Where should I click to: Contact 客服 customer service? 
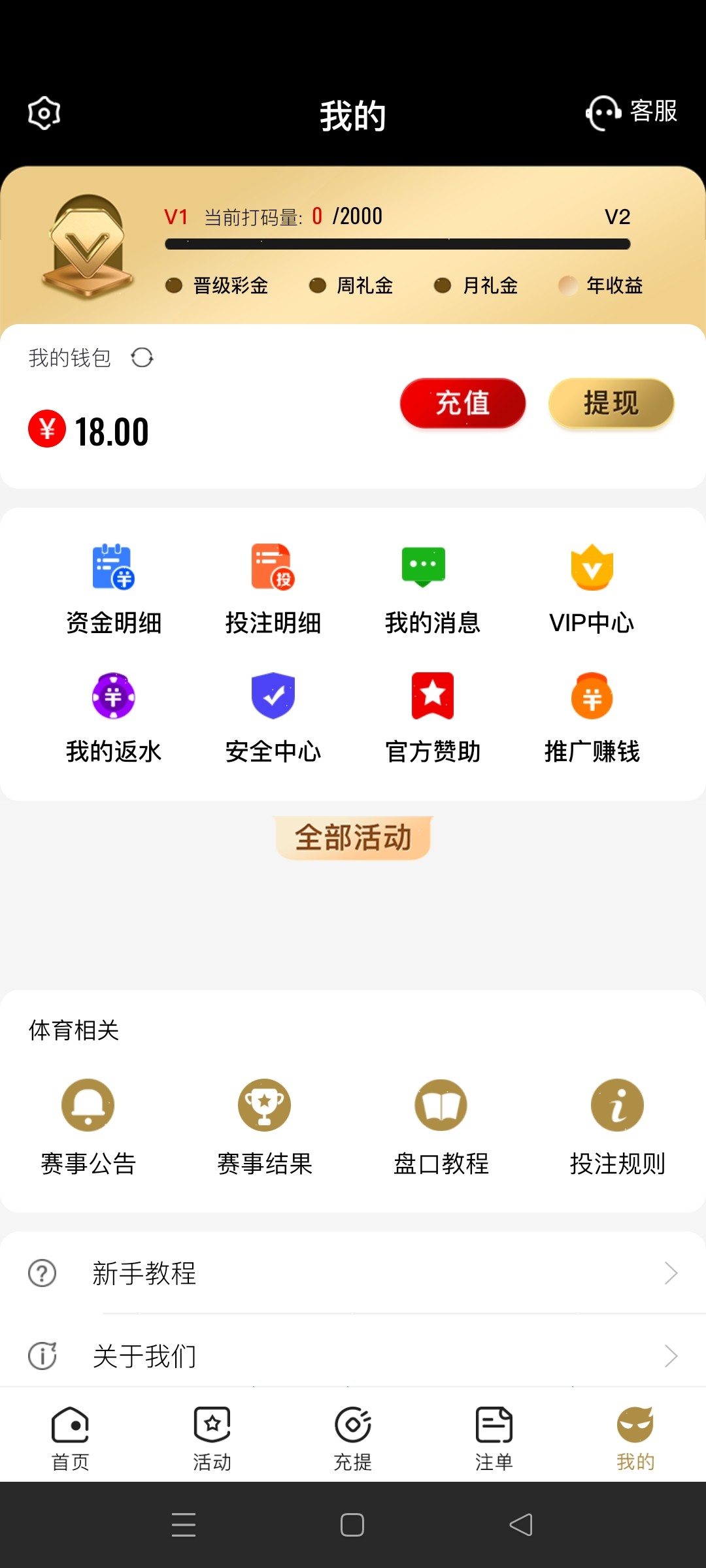click(631, 112)
